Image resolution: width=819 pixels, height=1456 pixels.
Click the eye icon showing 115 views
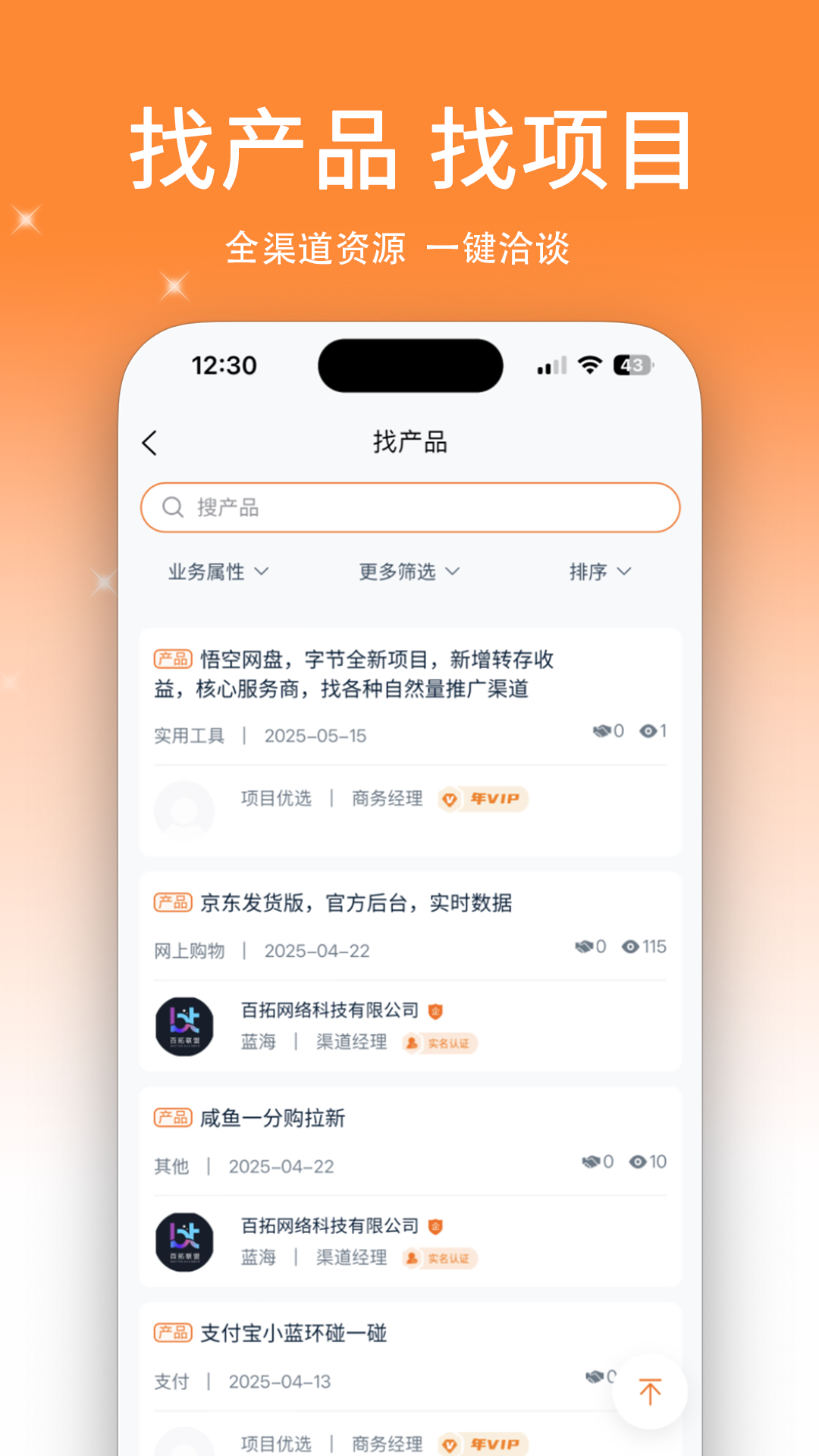tap(631, 946)
